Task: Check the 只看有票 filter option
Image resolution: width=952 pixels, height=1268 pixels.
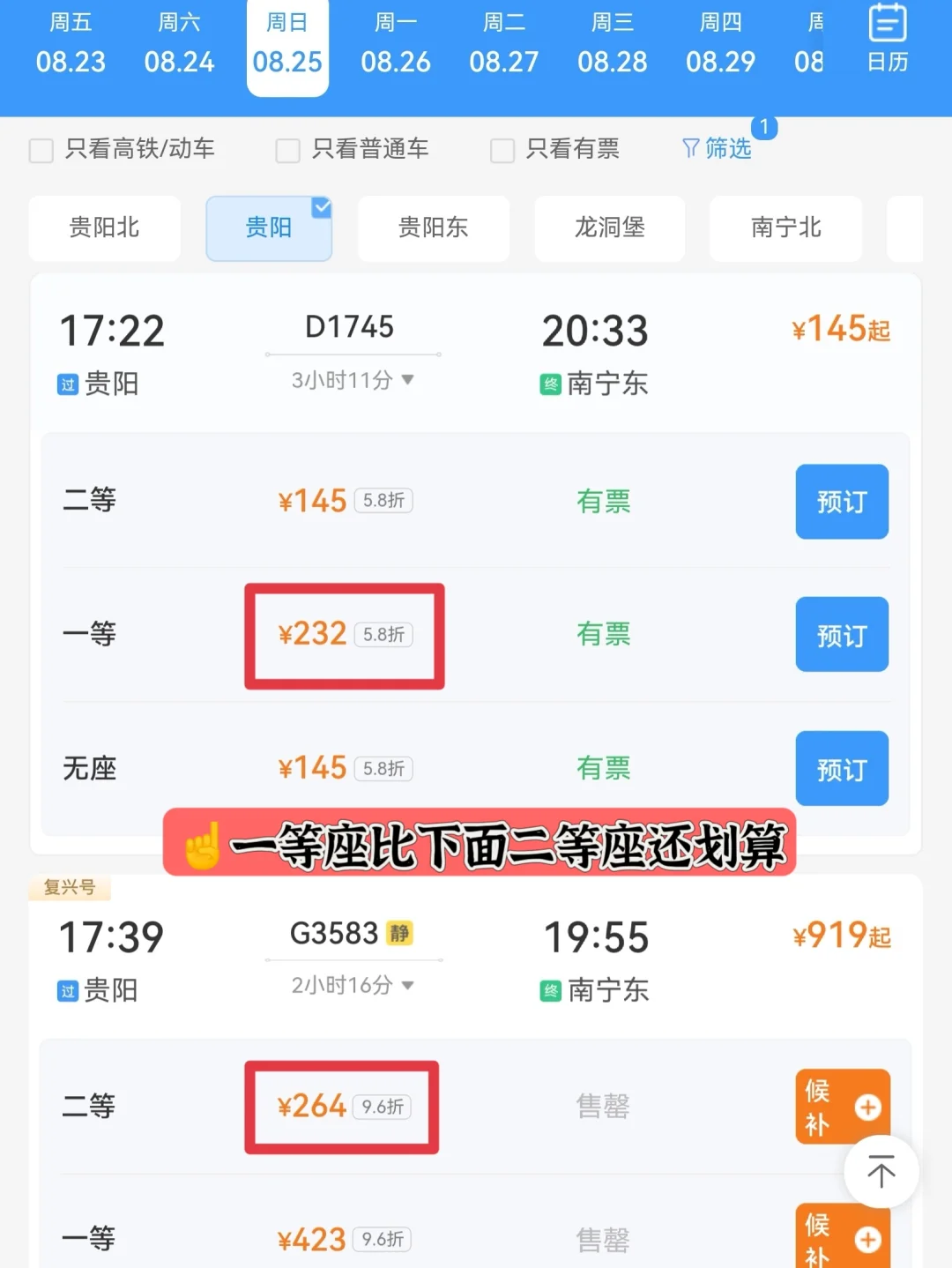Action: [x=502, y=150]
